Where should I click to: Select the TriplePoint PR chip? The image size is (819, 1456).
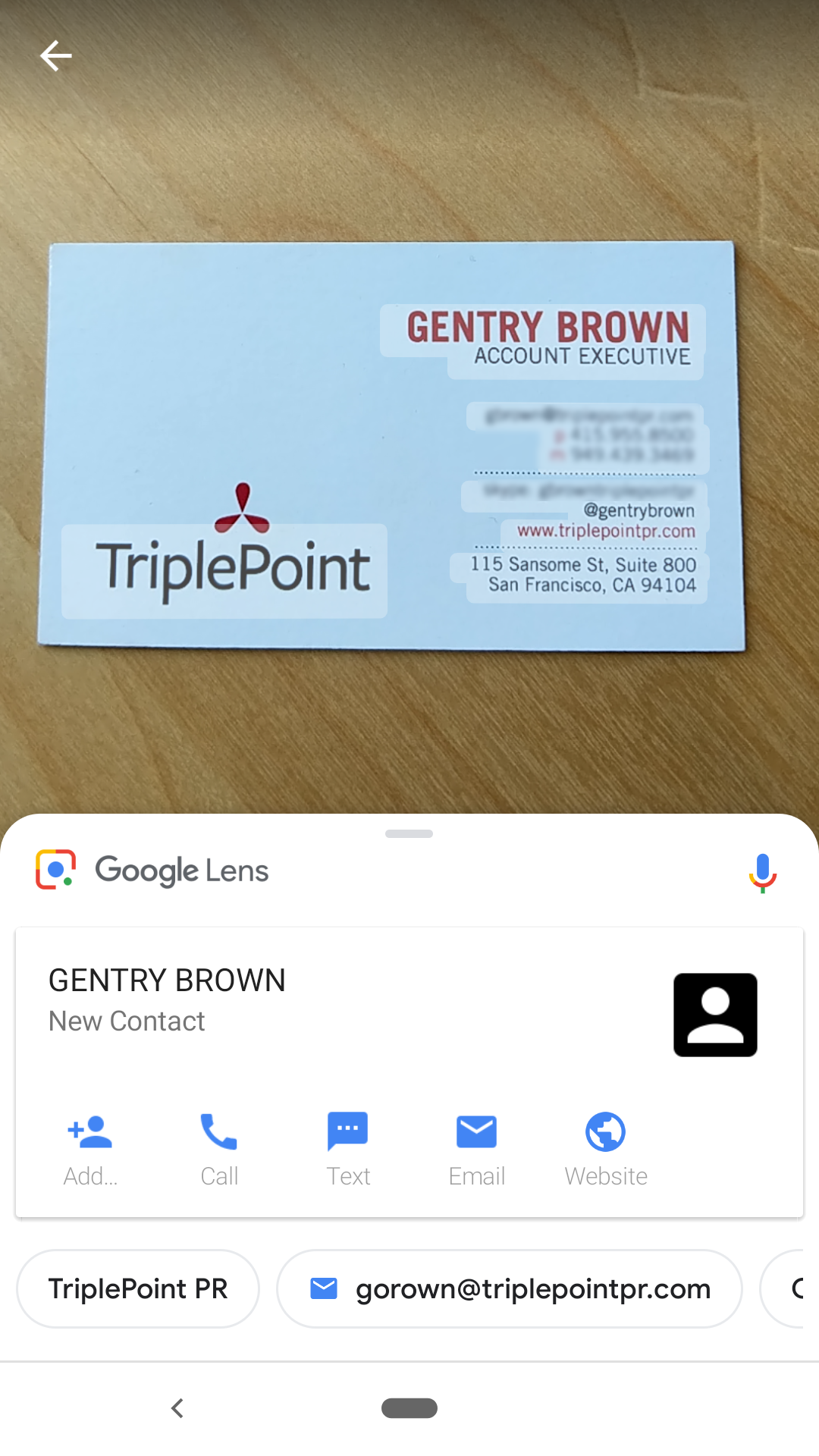pos(138,1288)
